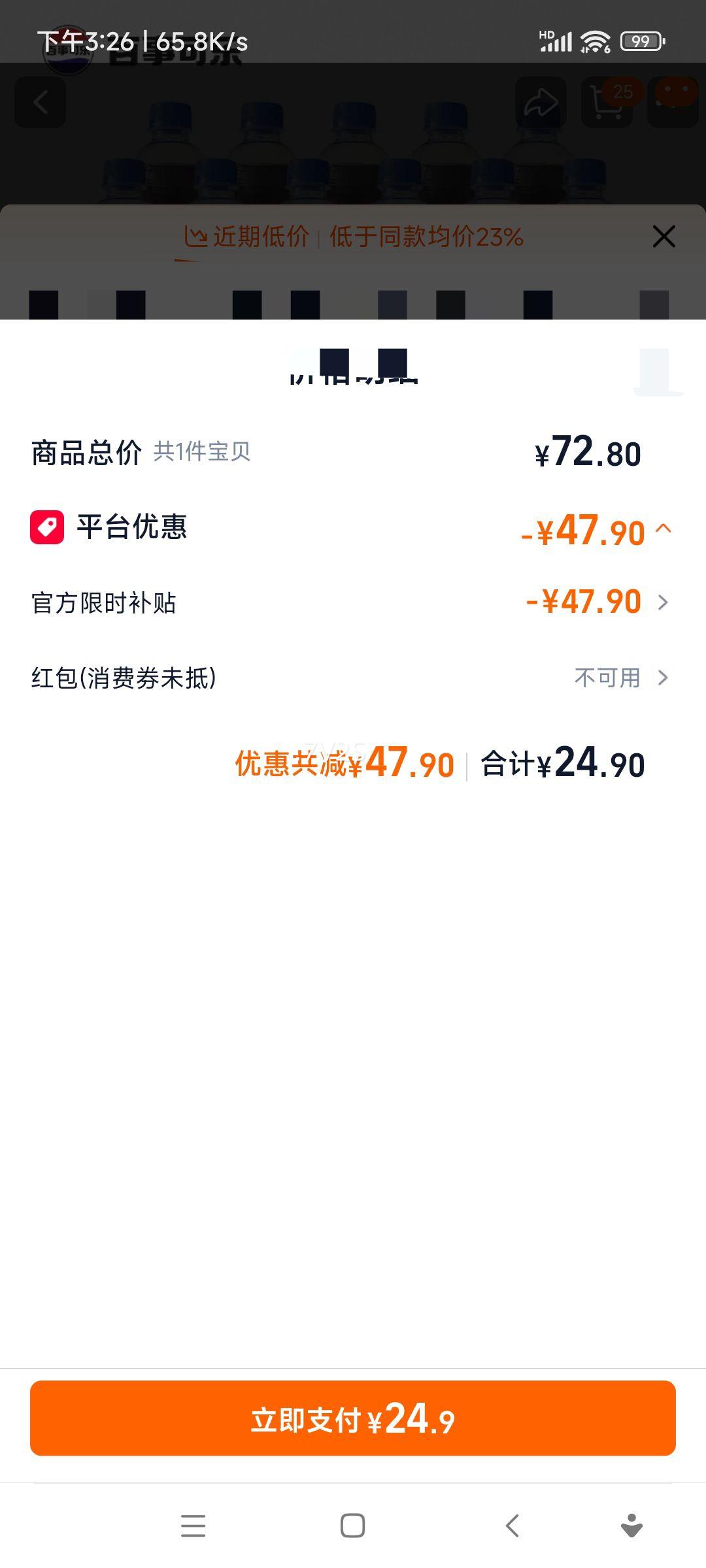Go back with the system back button
Viewport: 706px width, 1568px height.
(513, 1526)
